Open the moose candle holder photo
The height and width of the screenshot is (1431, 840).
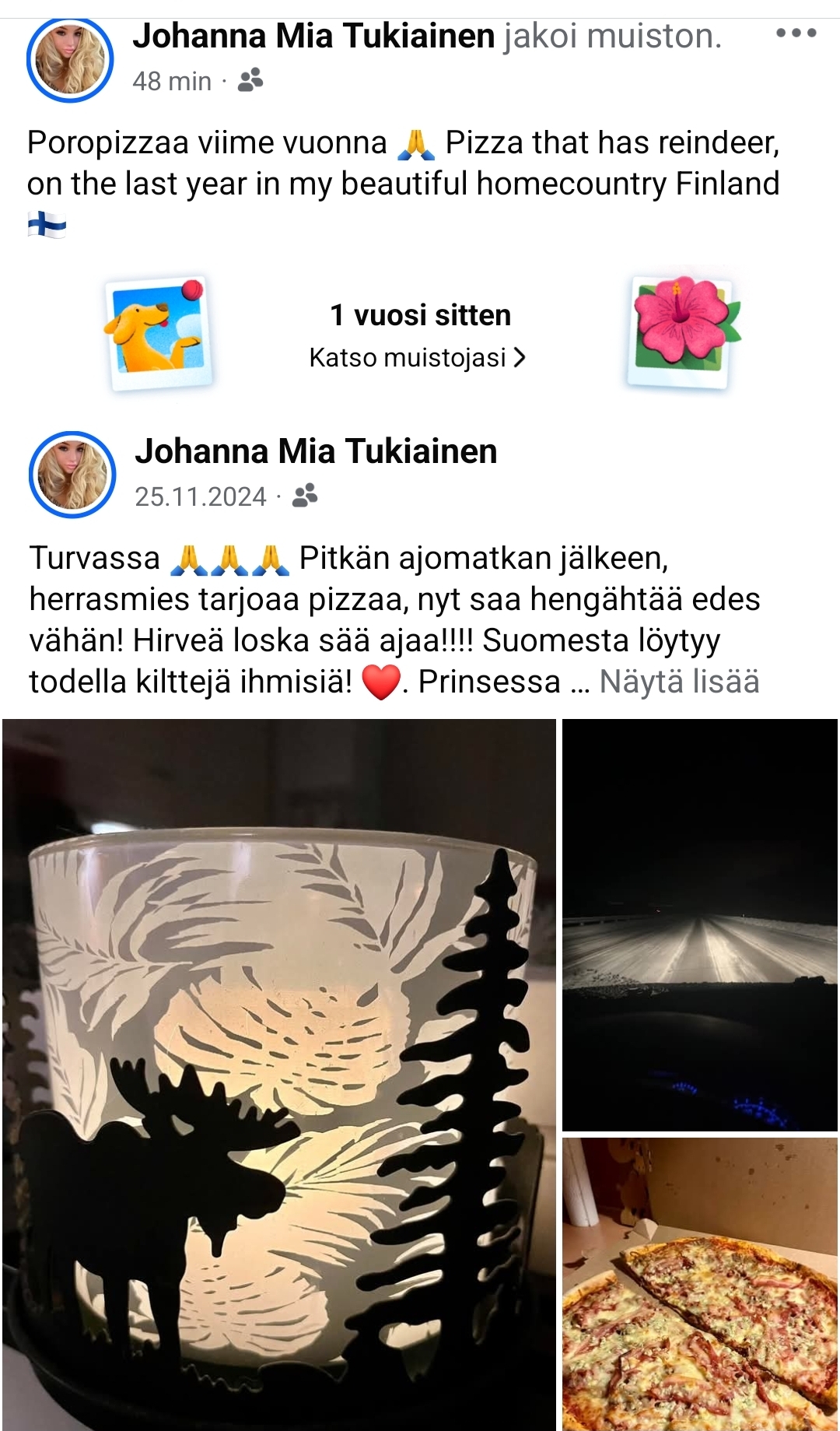278,1074
